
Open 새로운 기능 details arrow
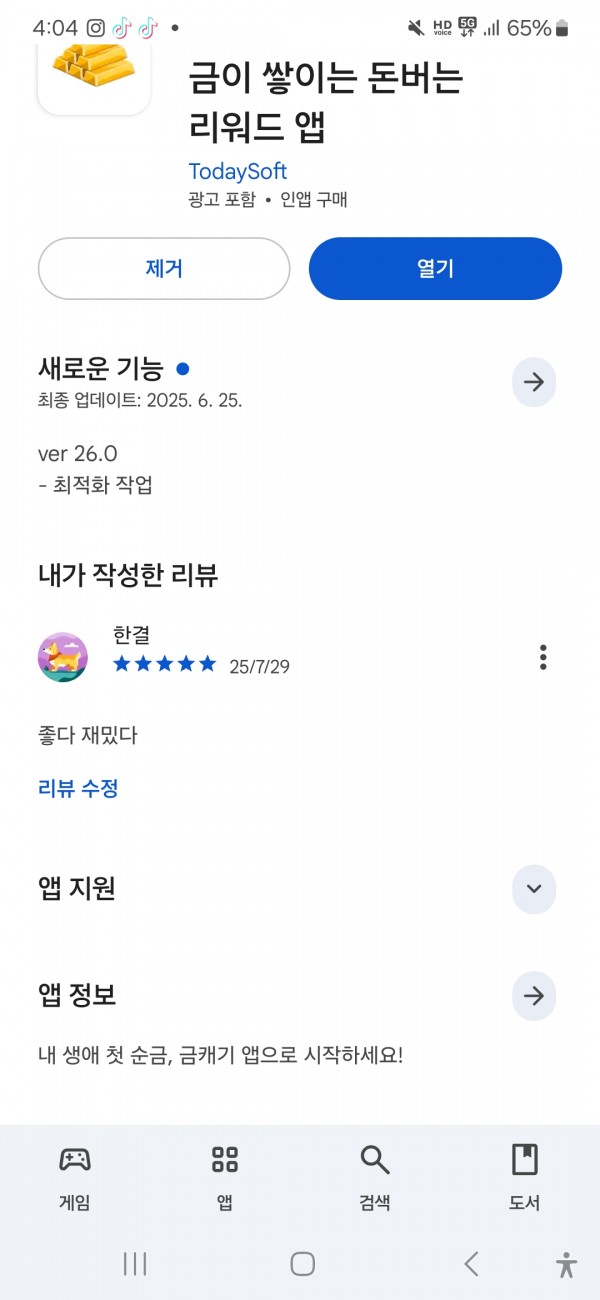pyautogui.click(x=534, y=382)
